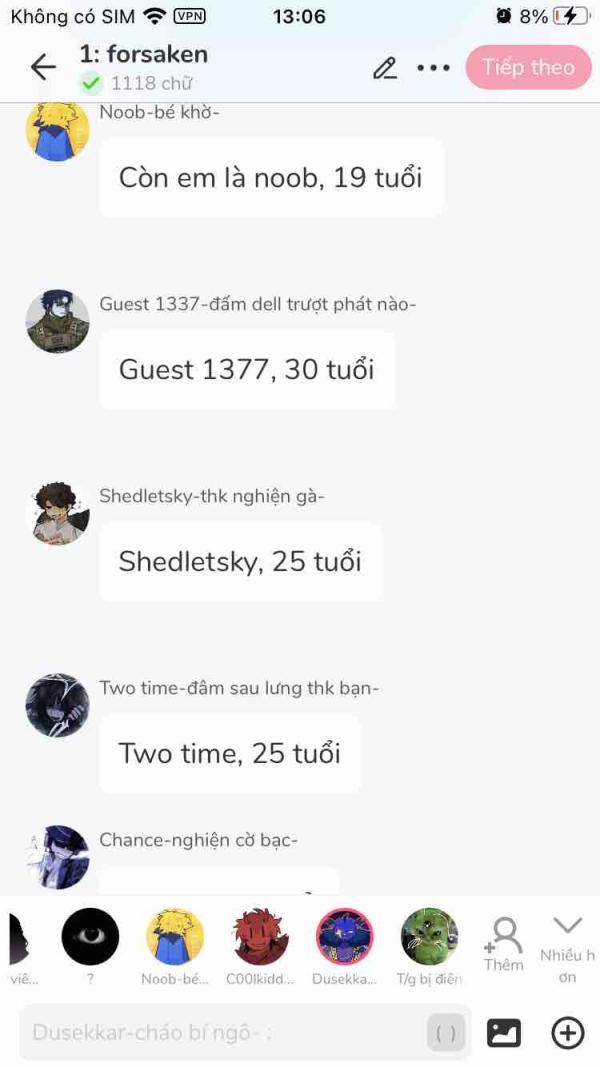Select the ? eye character avatar
The height and width of the screenshot is (1067, 600).
tap(90, 937)
